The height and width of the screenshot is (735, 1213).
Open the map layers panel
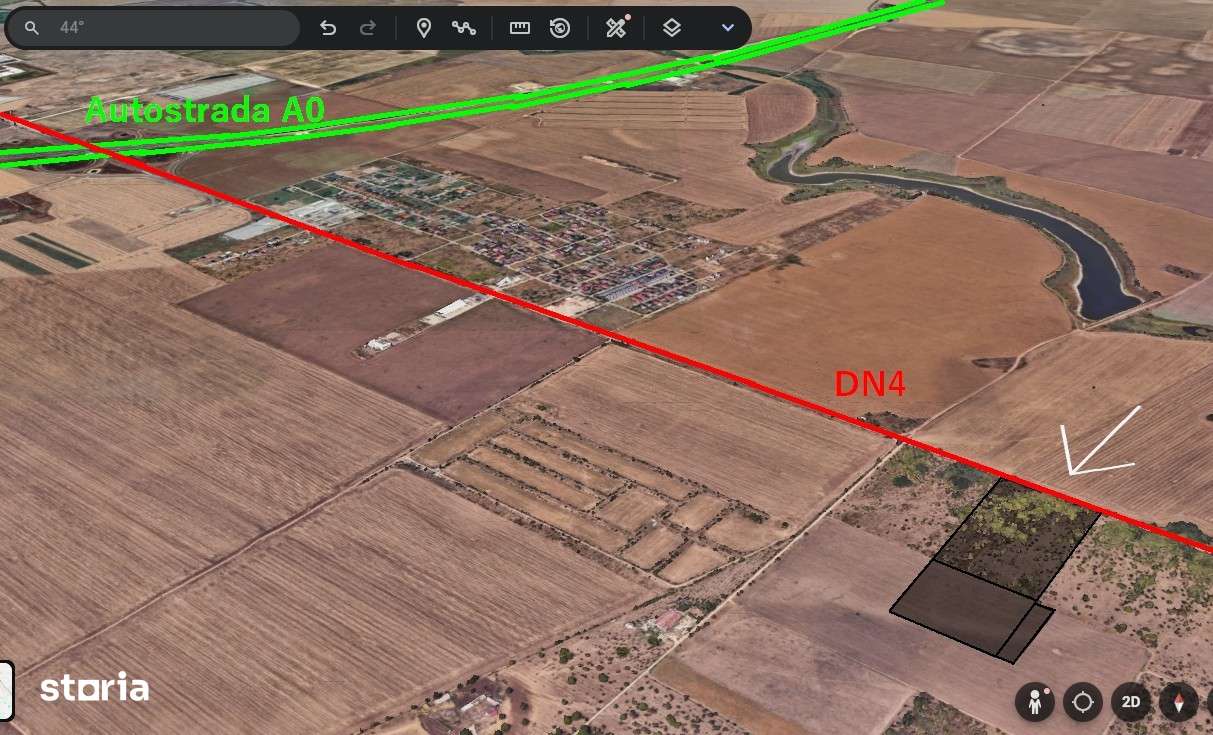pos(672,28)
